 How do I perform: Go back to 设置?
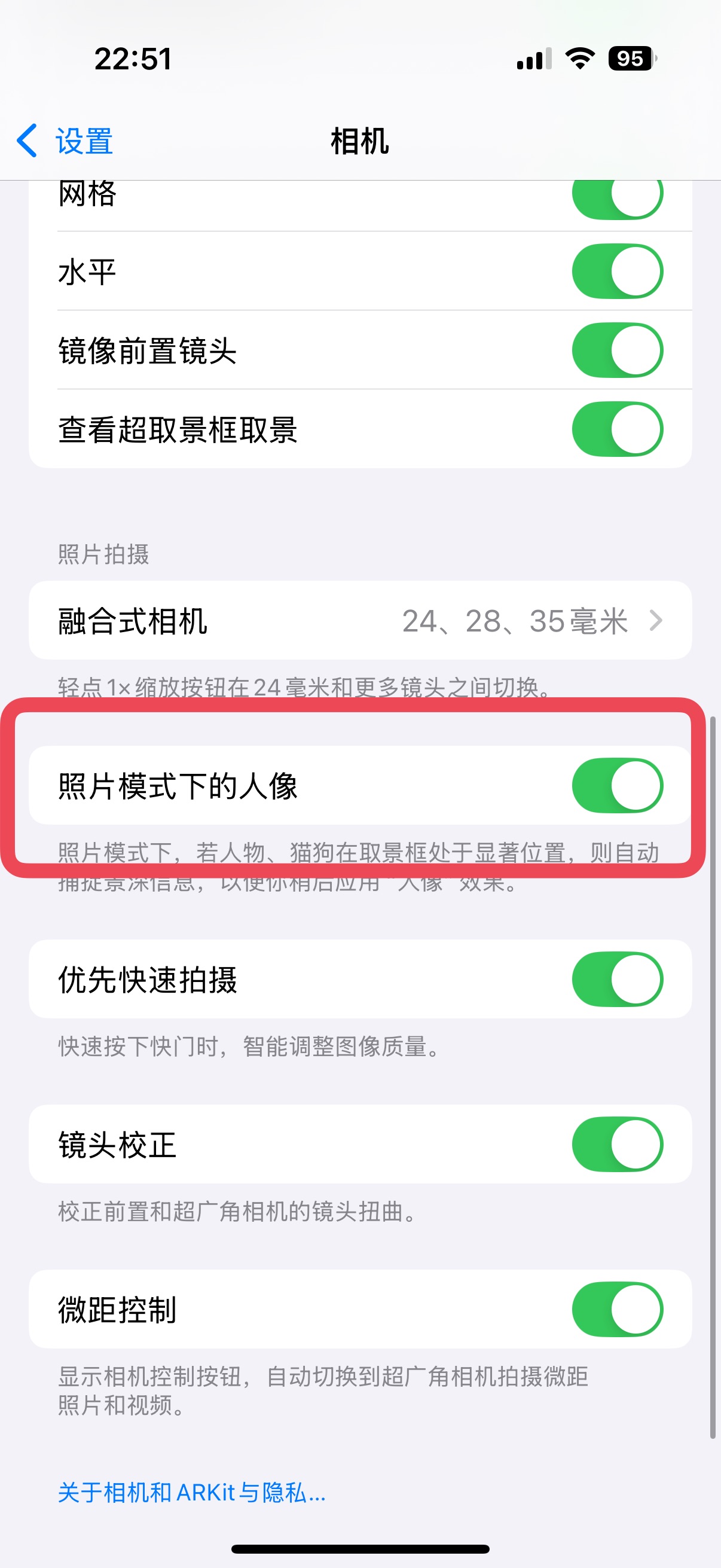coord(65,141)
